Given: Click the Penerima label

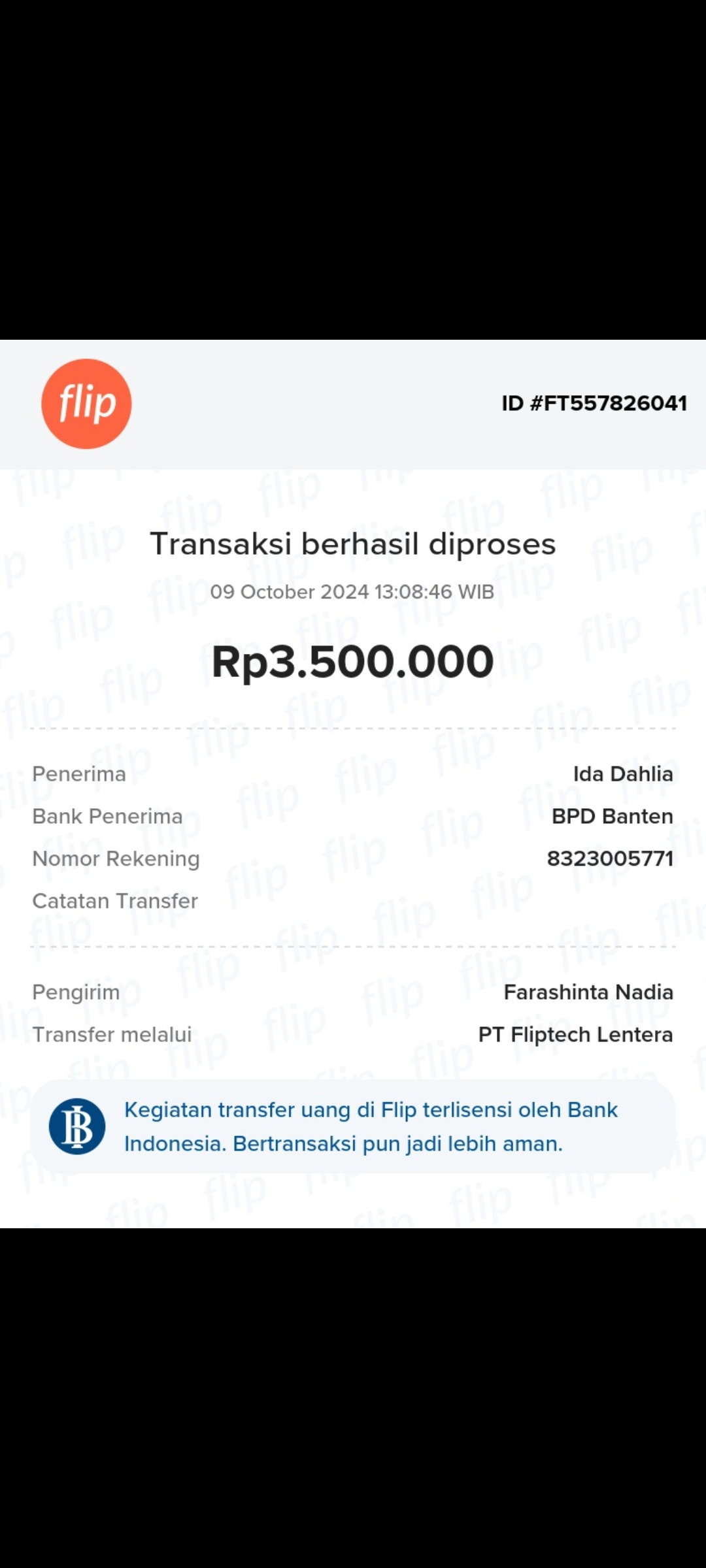Looking at the screenshot, I should click(x=78, y=774).
